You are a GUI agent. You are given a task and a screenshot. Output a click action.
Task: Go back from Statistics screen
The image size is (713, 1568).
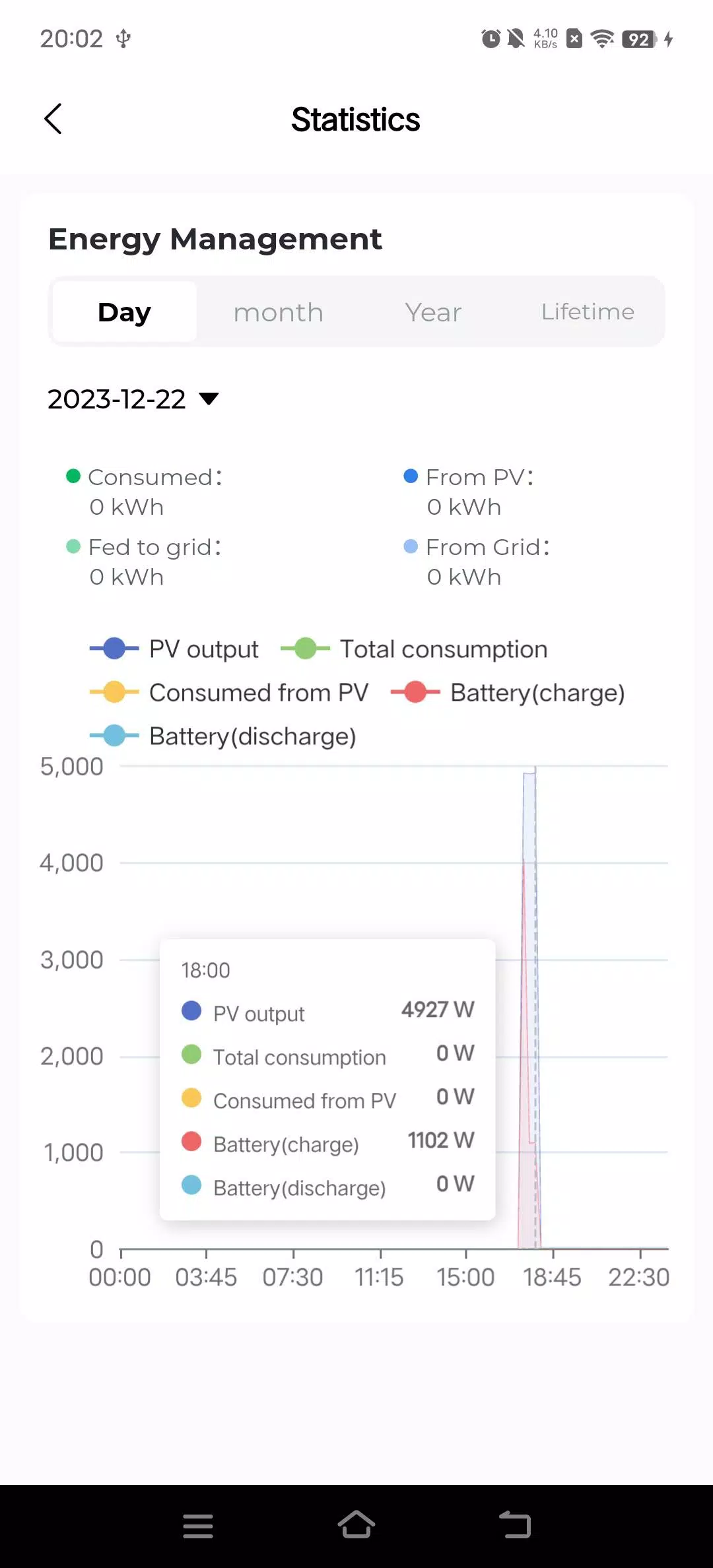click(53, 119)
